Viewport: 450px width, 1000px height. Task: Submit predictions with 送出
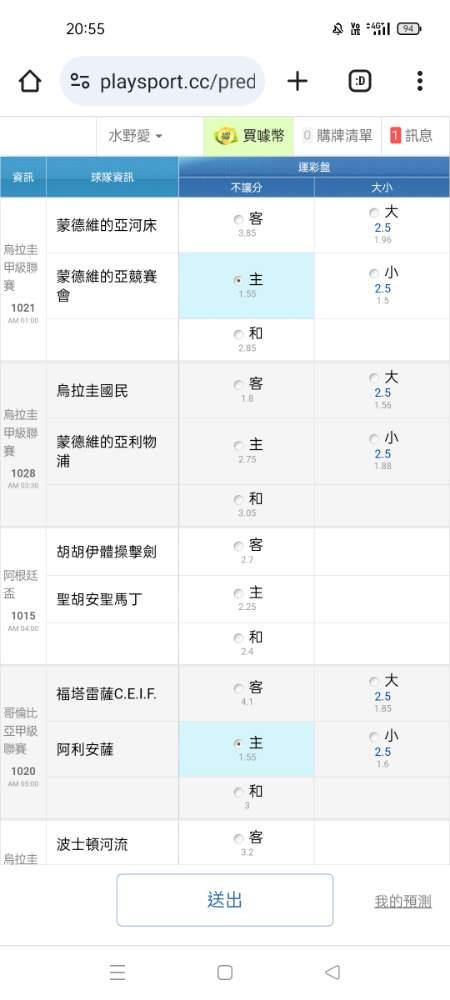pyautogui.click(x=224, y=900)
